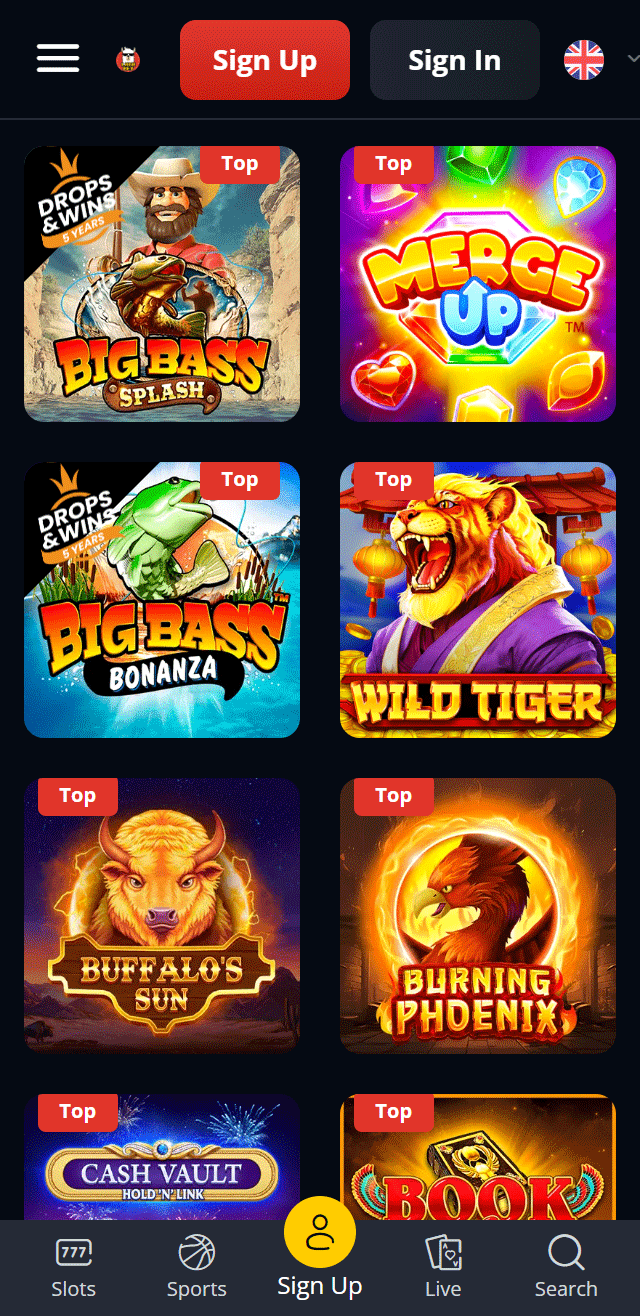The height and width of the screenshot is (1316, 640).
Task: Open the Search tab
Action: 566,1267
